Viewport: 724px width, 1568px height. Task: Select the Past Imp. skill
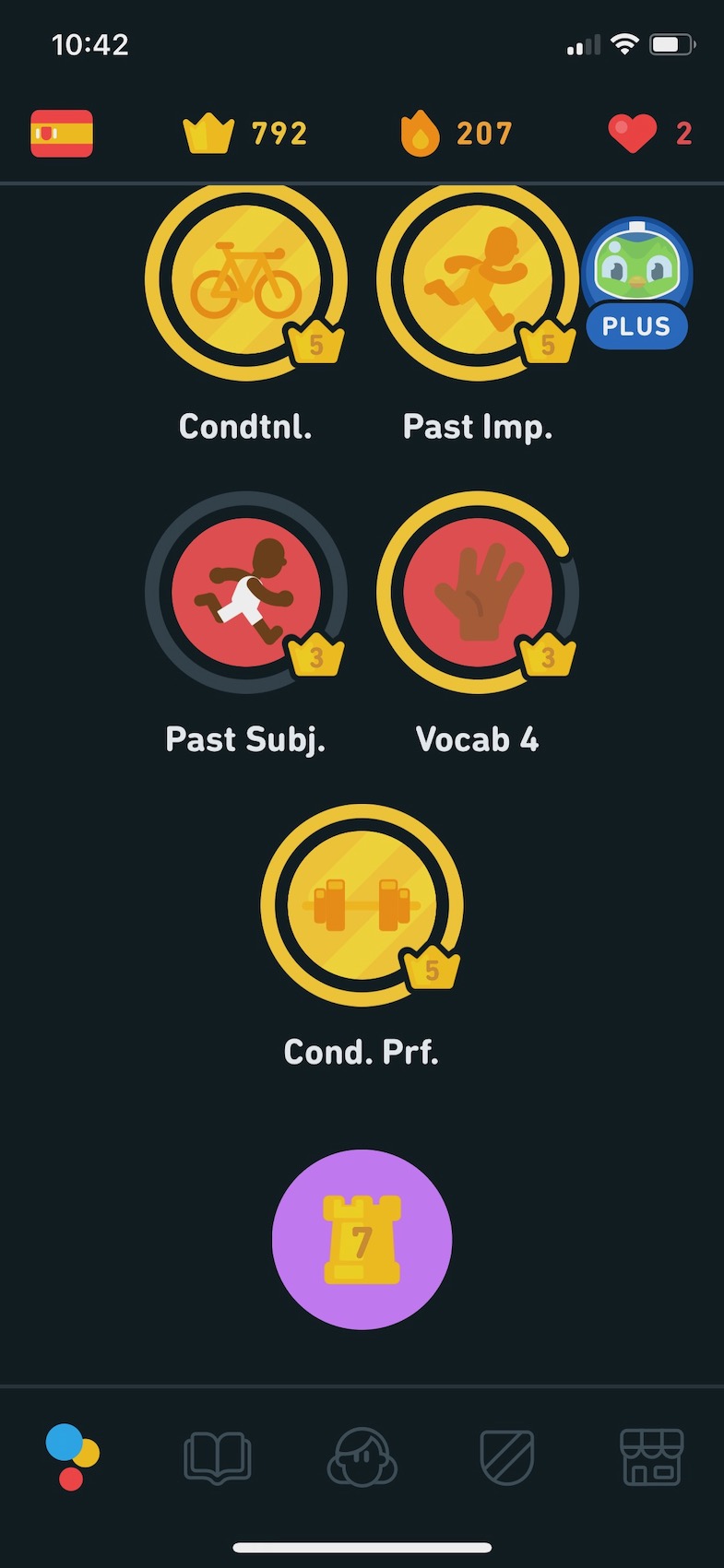(x=479, y=281)
